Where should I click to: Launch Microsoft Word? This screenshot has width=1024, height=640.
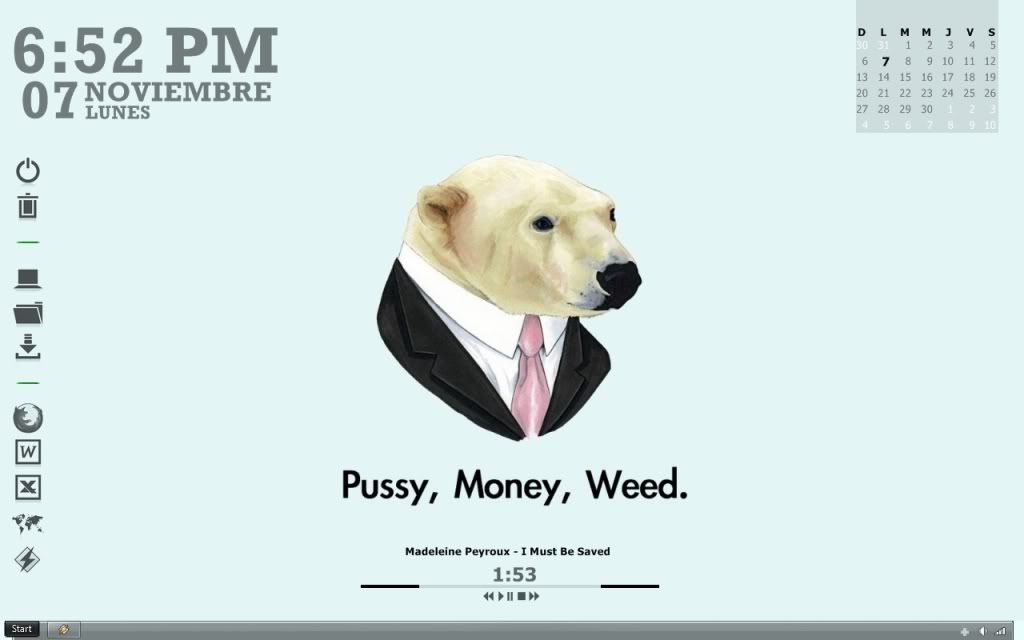point(28,452)
